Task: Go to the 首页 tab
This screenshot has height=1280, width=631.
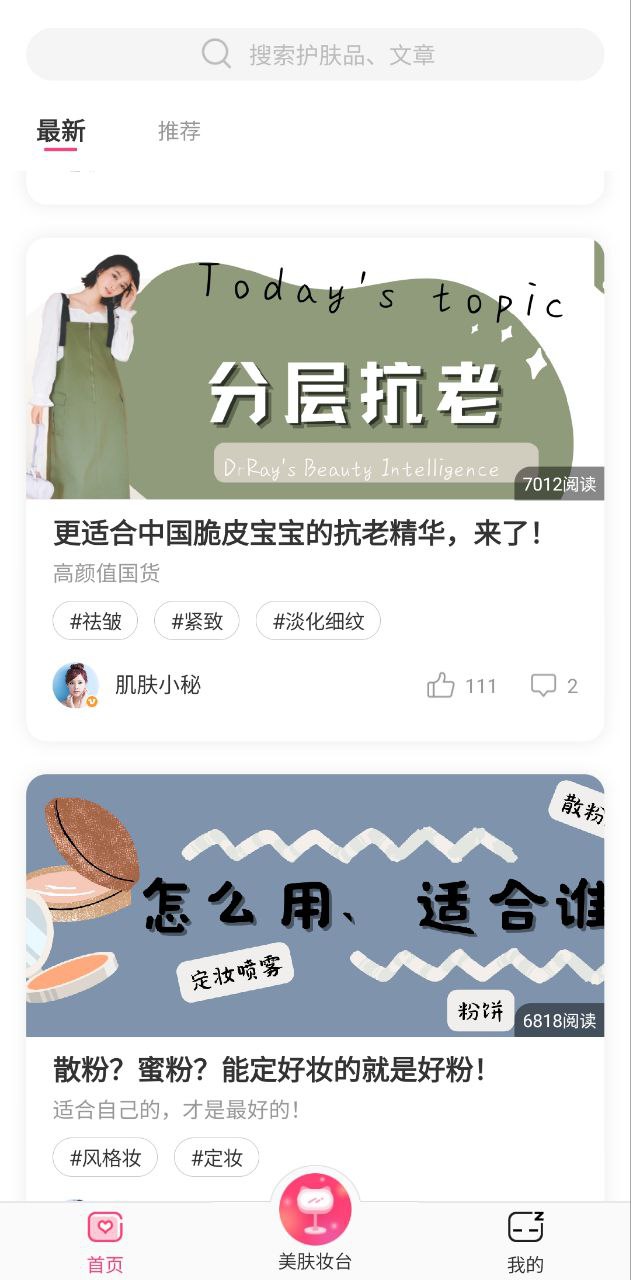Action: (x=105, y=1242)
